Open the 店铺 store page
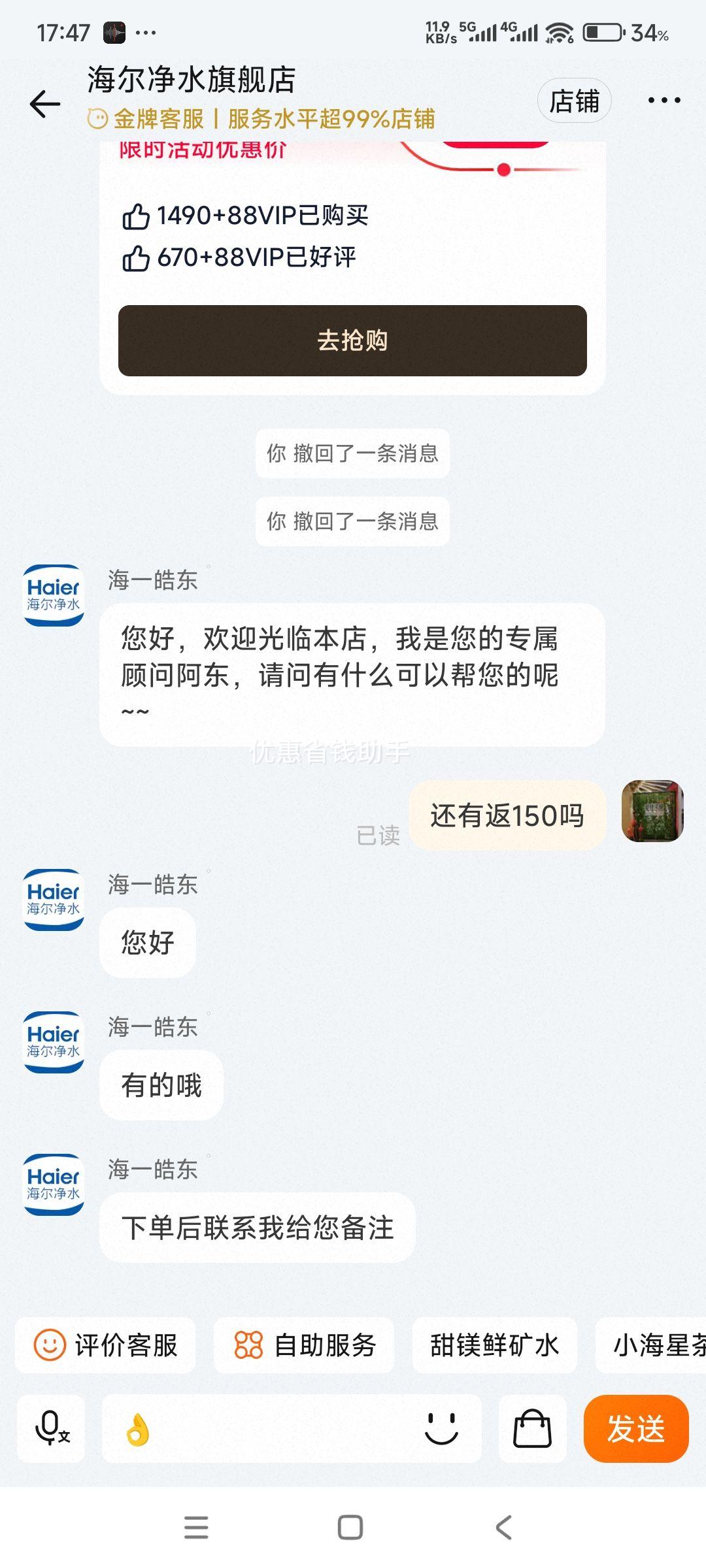This screenshot has height=1568, width=706. [x=574, y=101]
